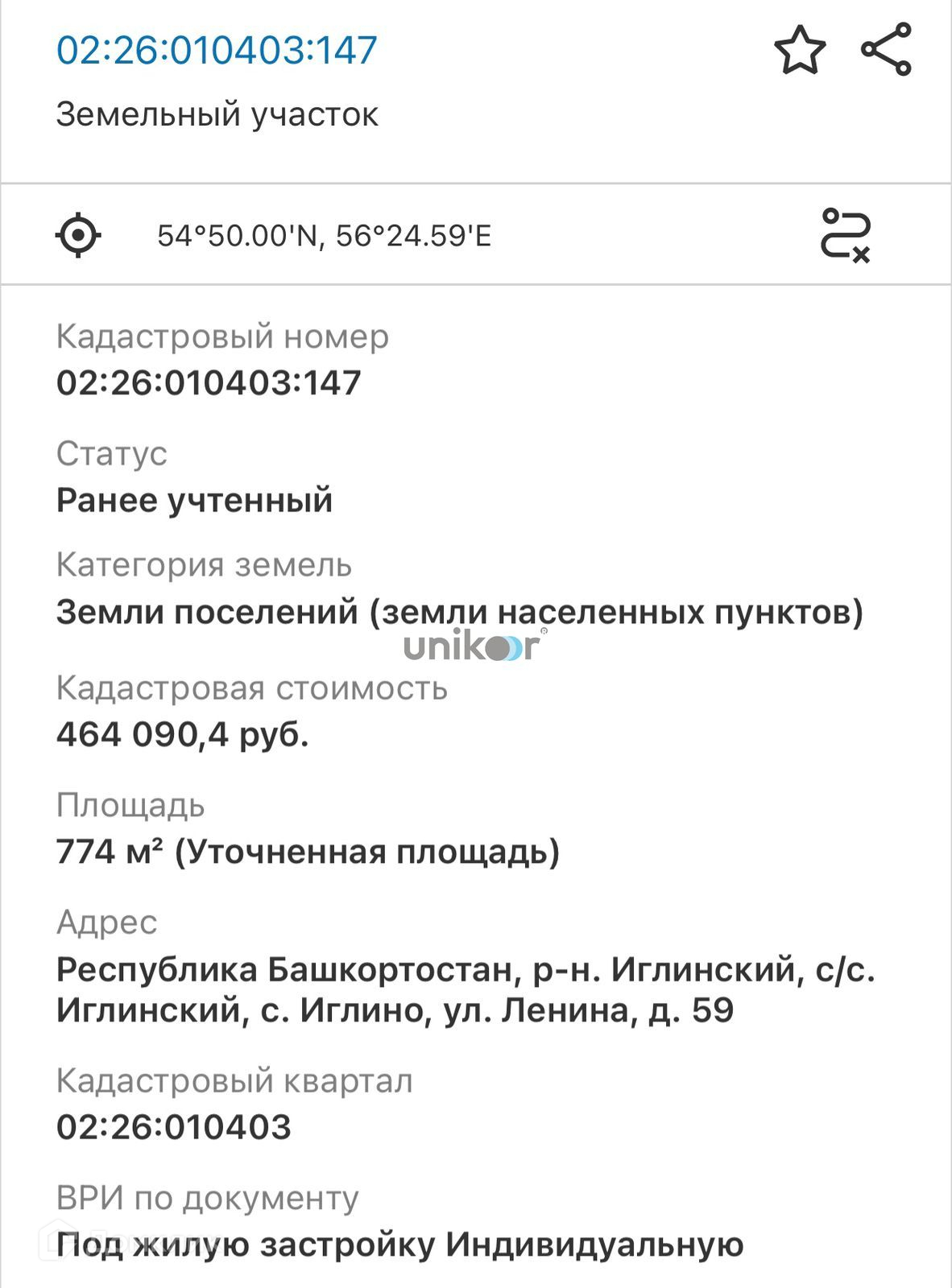952x1288 pixels.
Task: Open the blue cadastral number link
Action: [217, 50]
